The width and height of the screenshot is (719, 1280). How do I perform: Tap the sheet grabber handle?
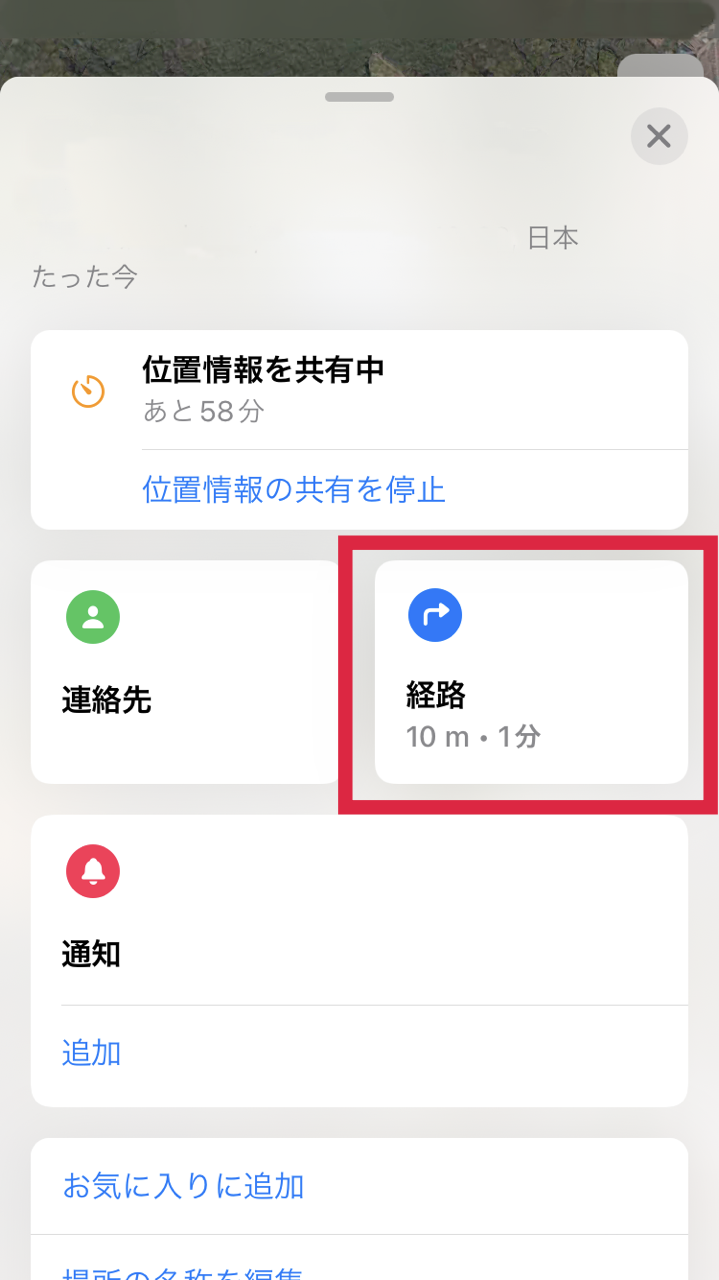click(x=359, y=97)
